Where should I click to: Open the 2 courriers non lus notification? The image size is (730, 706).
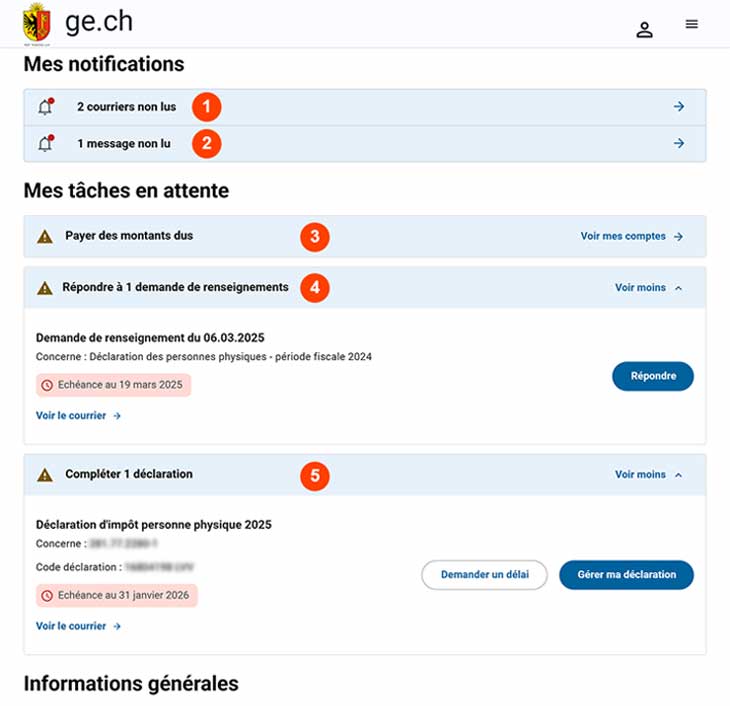365,107
